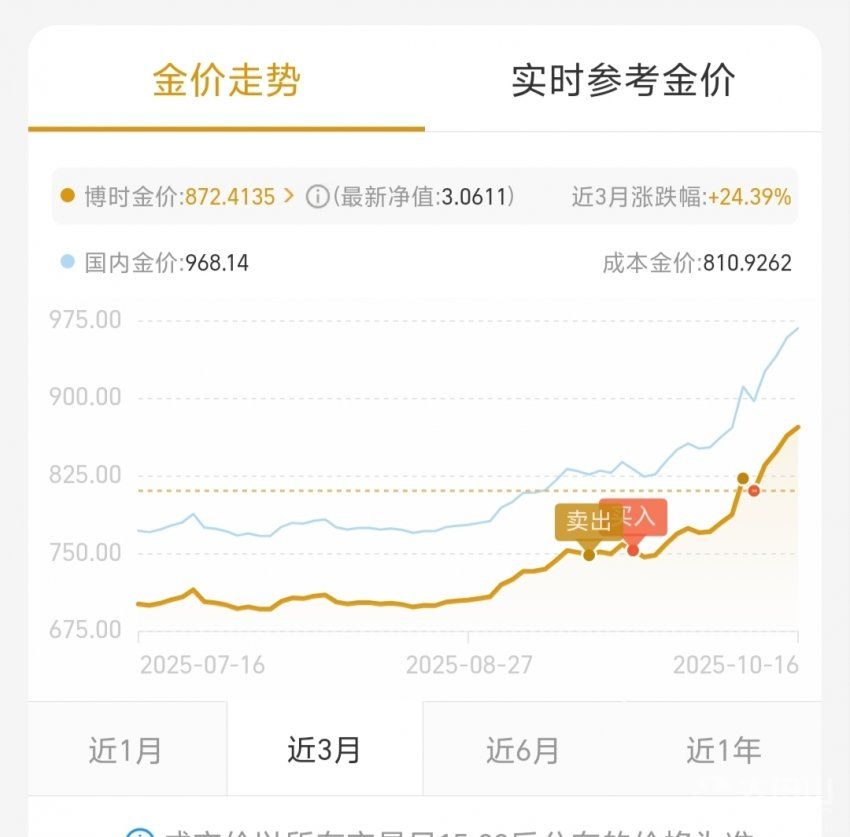This screenshot has width=850, height=837.
Task: Switch chart to 近6月
Action: (x=523, y=749)
